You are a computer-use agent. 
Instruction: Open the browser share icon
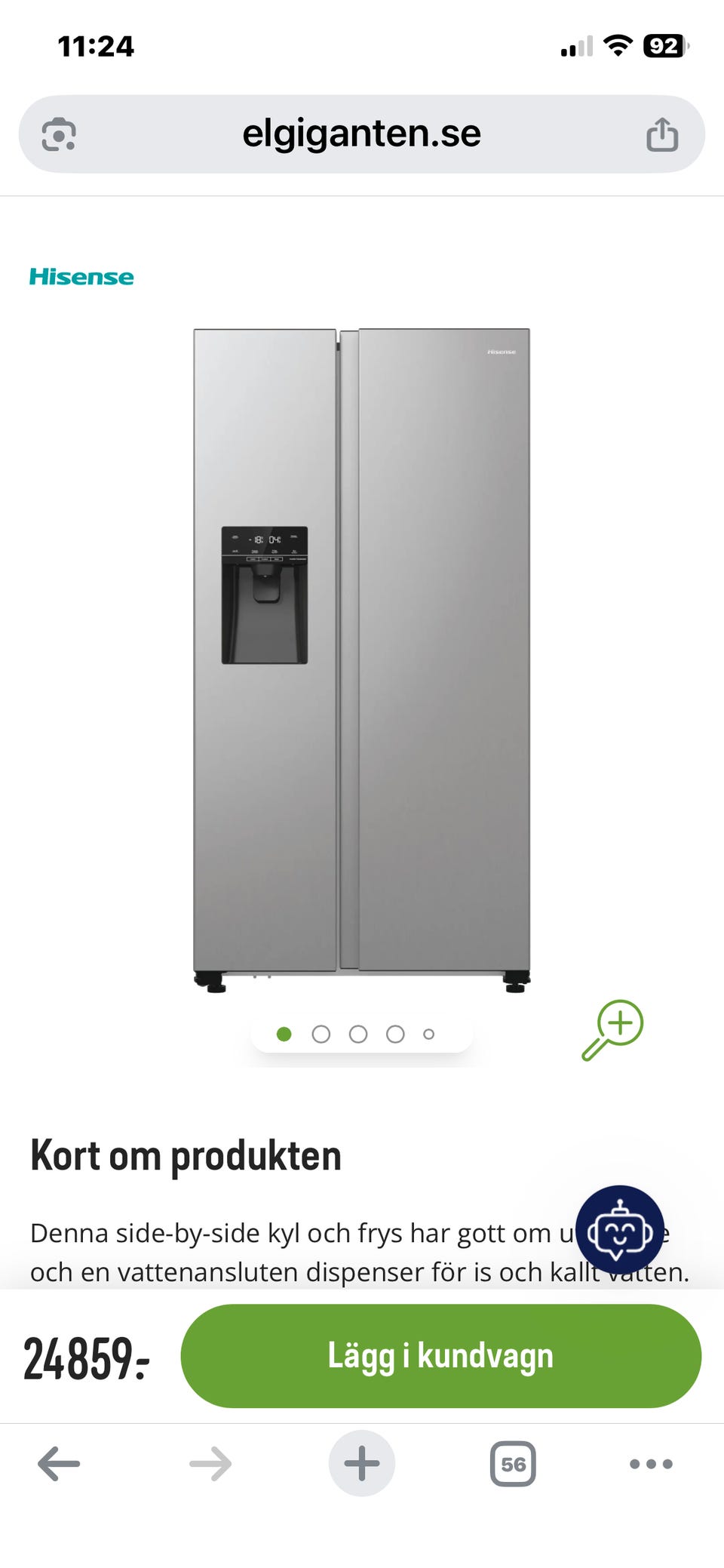point(662,134)
